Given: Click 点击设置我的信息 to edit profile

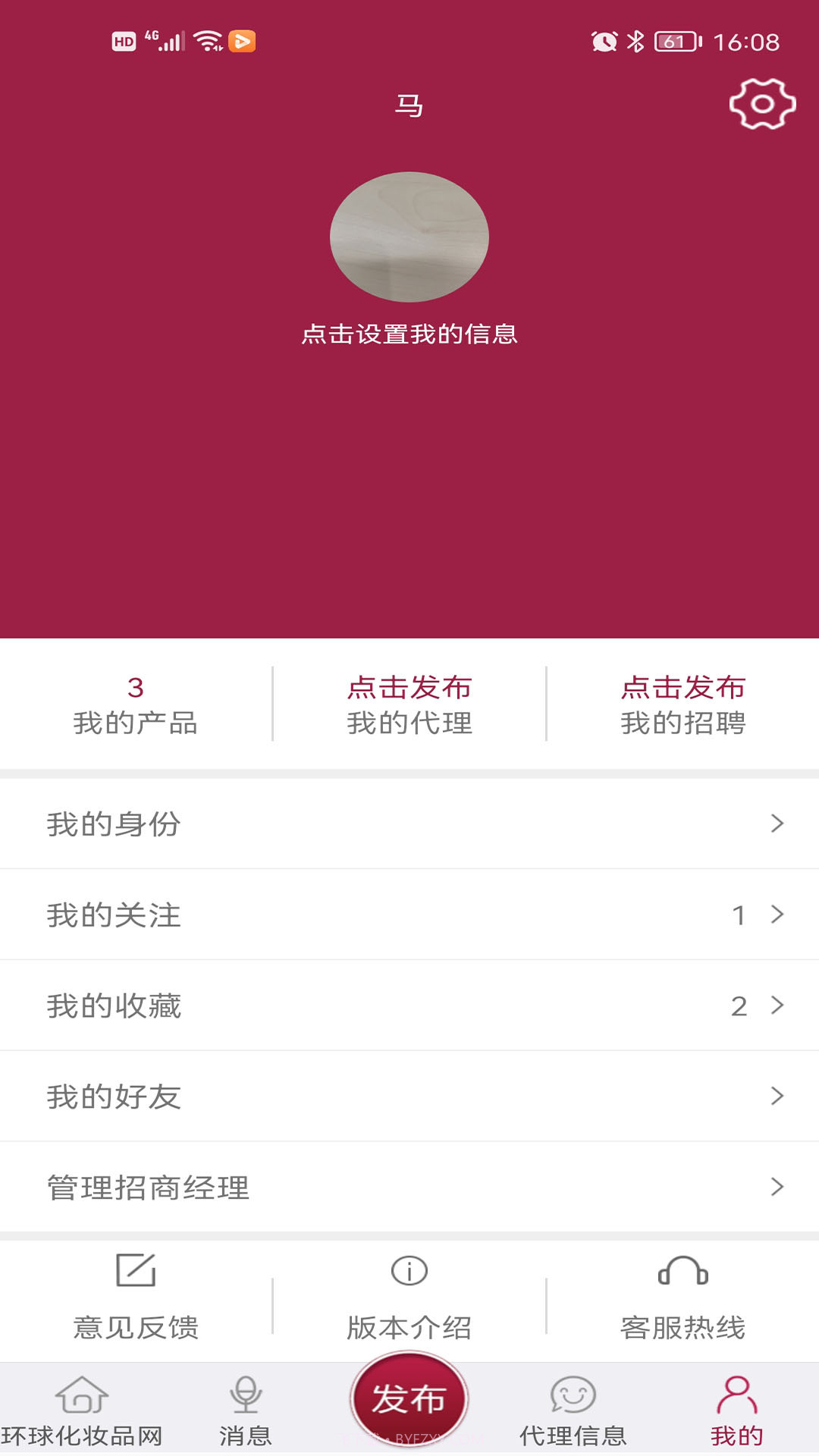Looking at the screenshot, I should [x=409, y=332].
